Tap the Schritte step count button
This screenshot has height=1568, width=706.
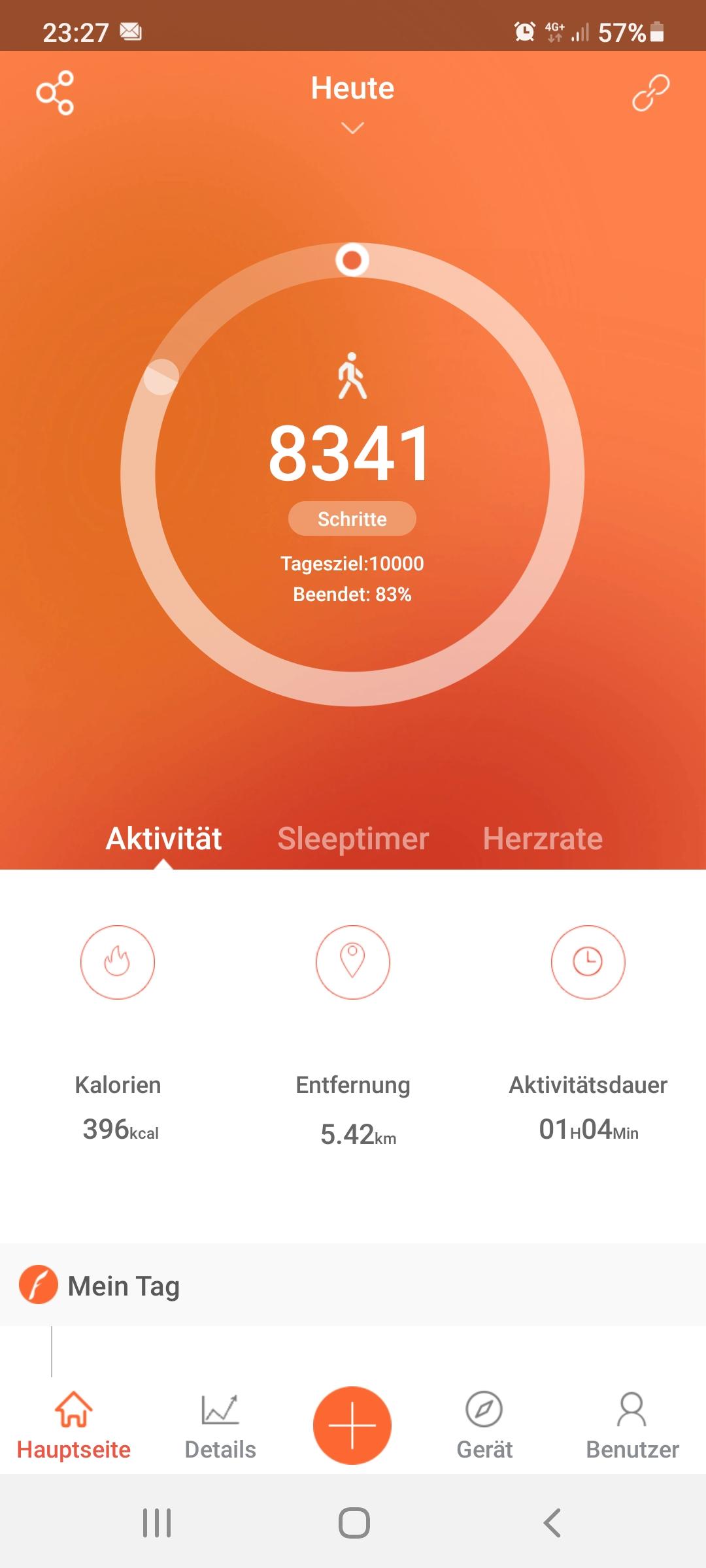pyautogui.click(x=352, y=519)
